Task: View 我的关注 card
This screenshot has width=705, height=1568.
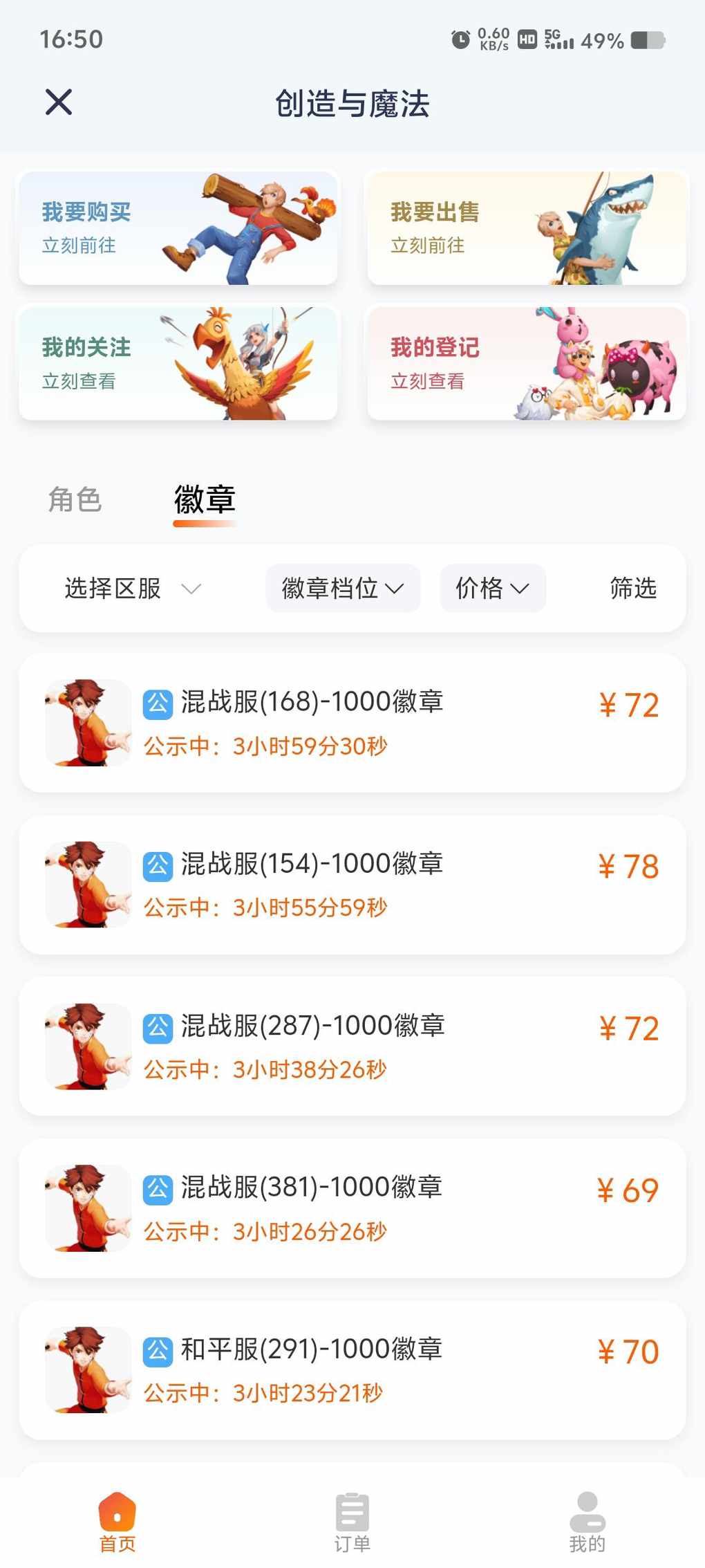Action: pos(178,363)
